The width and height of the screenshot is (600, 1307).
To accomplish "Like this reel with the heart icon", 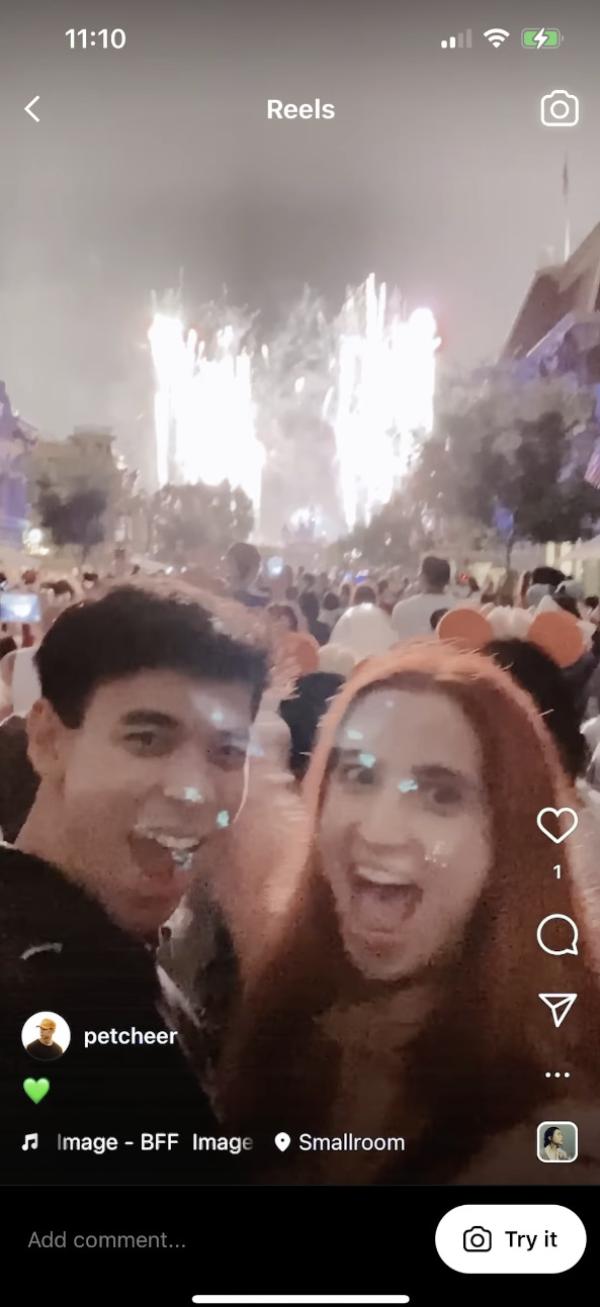I will click(x=557, y=825).
